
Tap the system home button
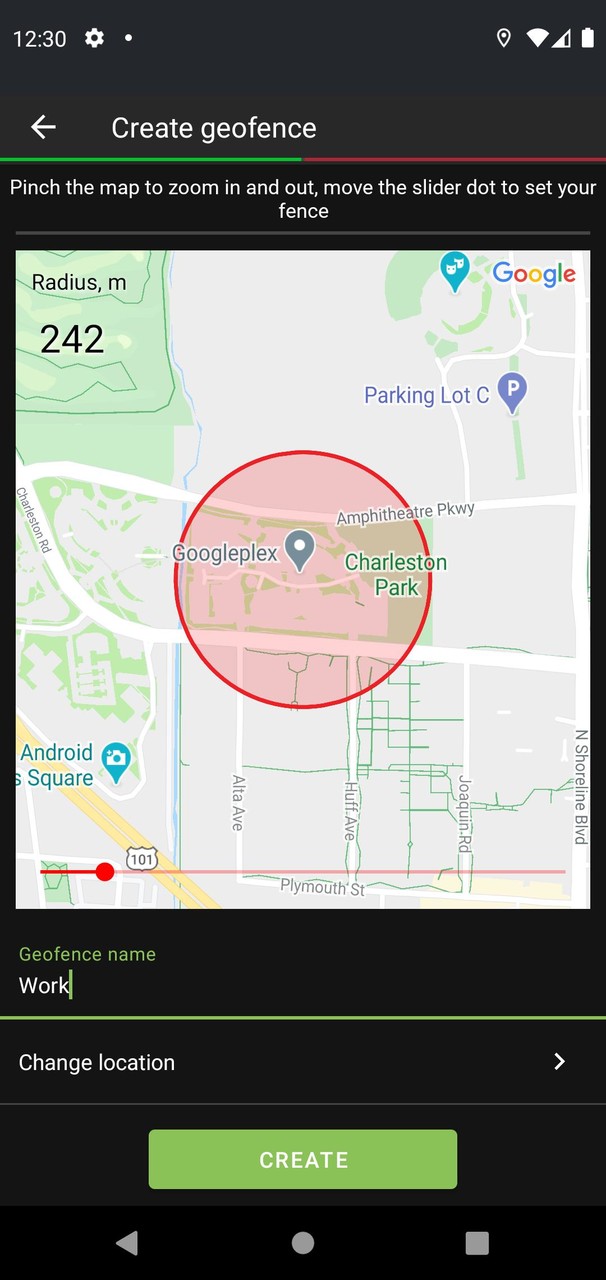pyautogui.click(x=303, y=1243)
